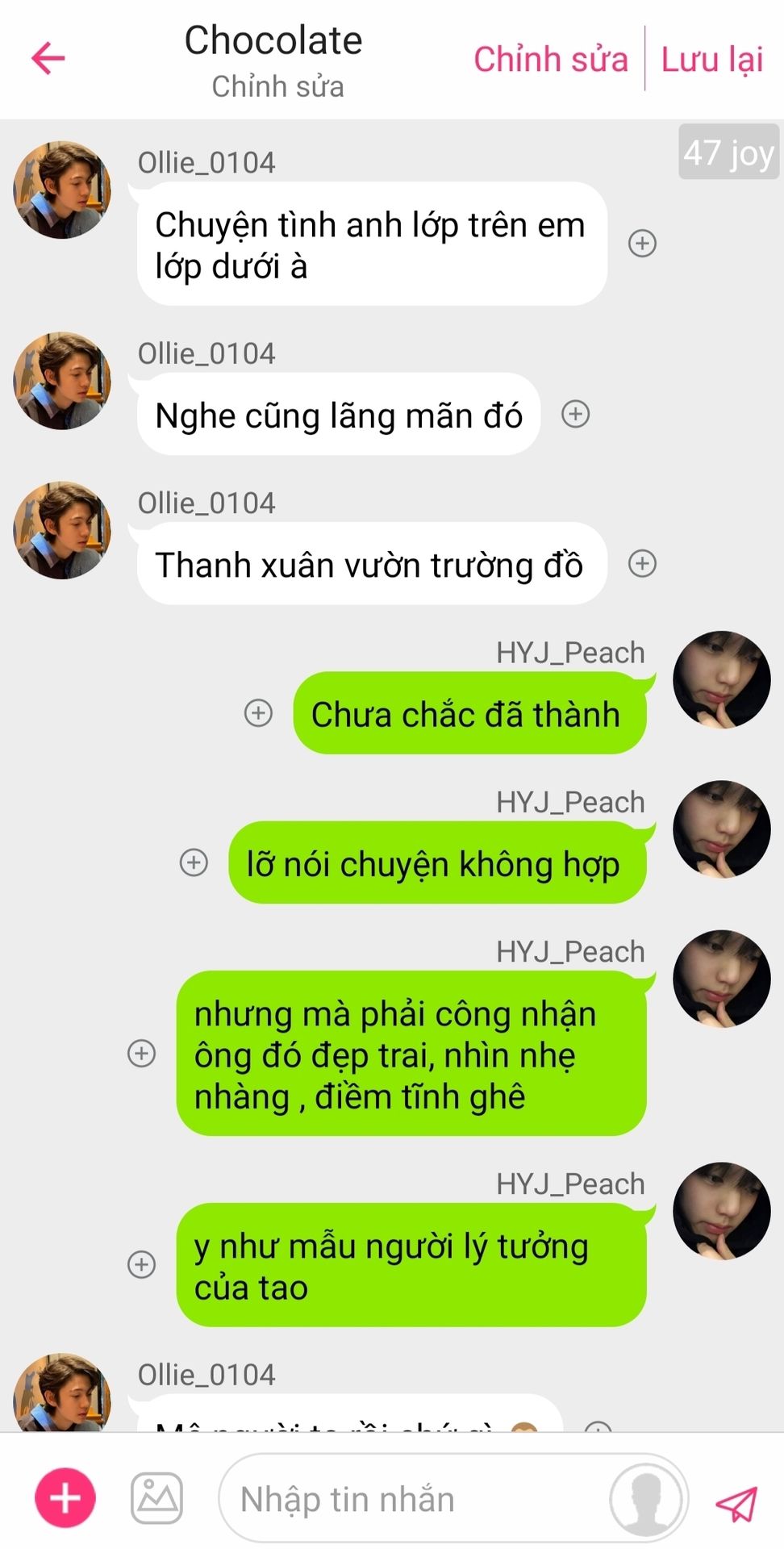Tap the plus beside "Chưa chắc đã thành"
The image size is (784, 1549).
click(258, 712)
